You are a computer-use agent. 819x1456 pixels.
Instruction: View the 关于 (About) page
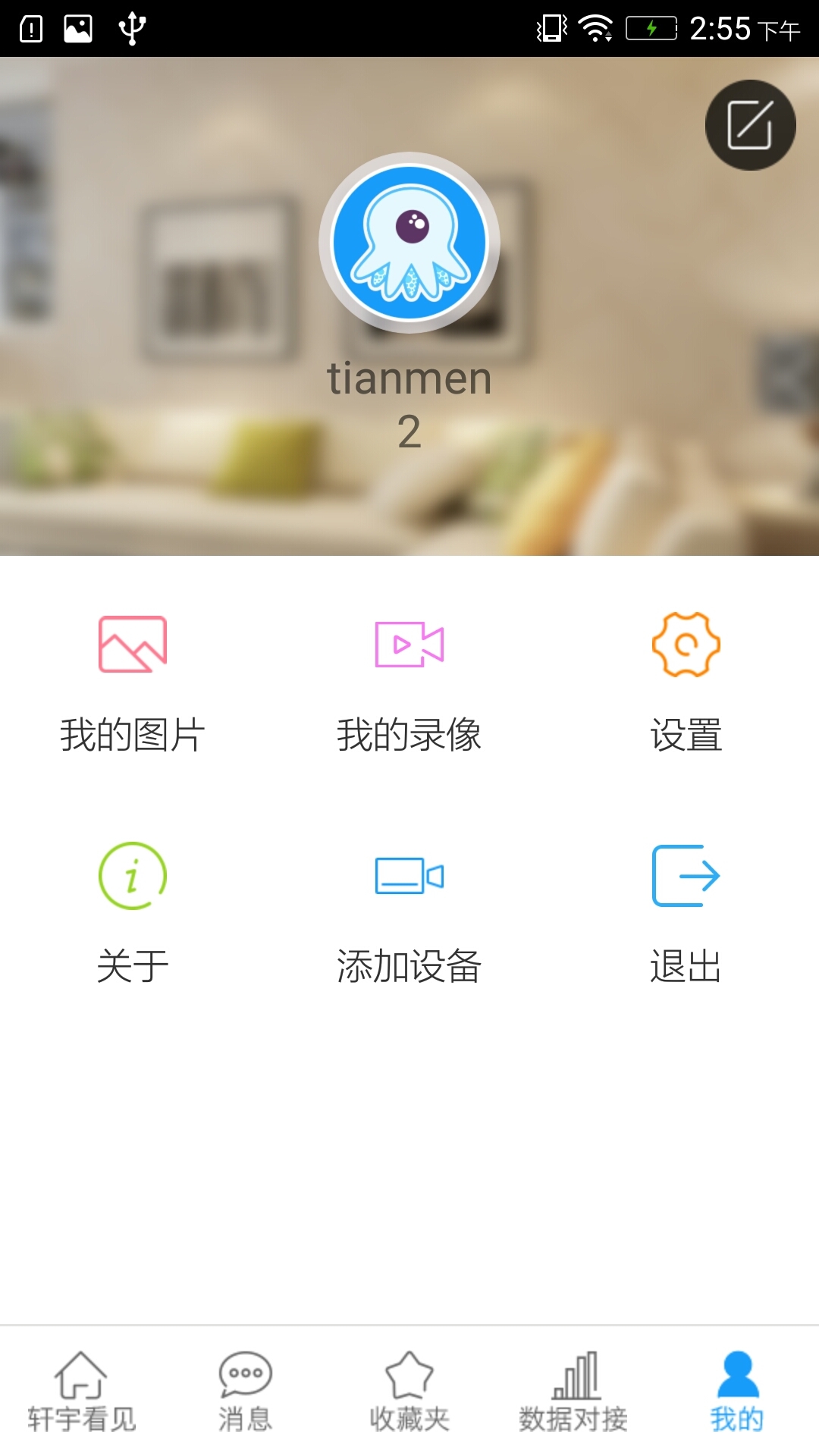(x=133, y=914)
